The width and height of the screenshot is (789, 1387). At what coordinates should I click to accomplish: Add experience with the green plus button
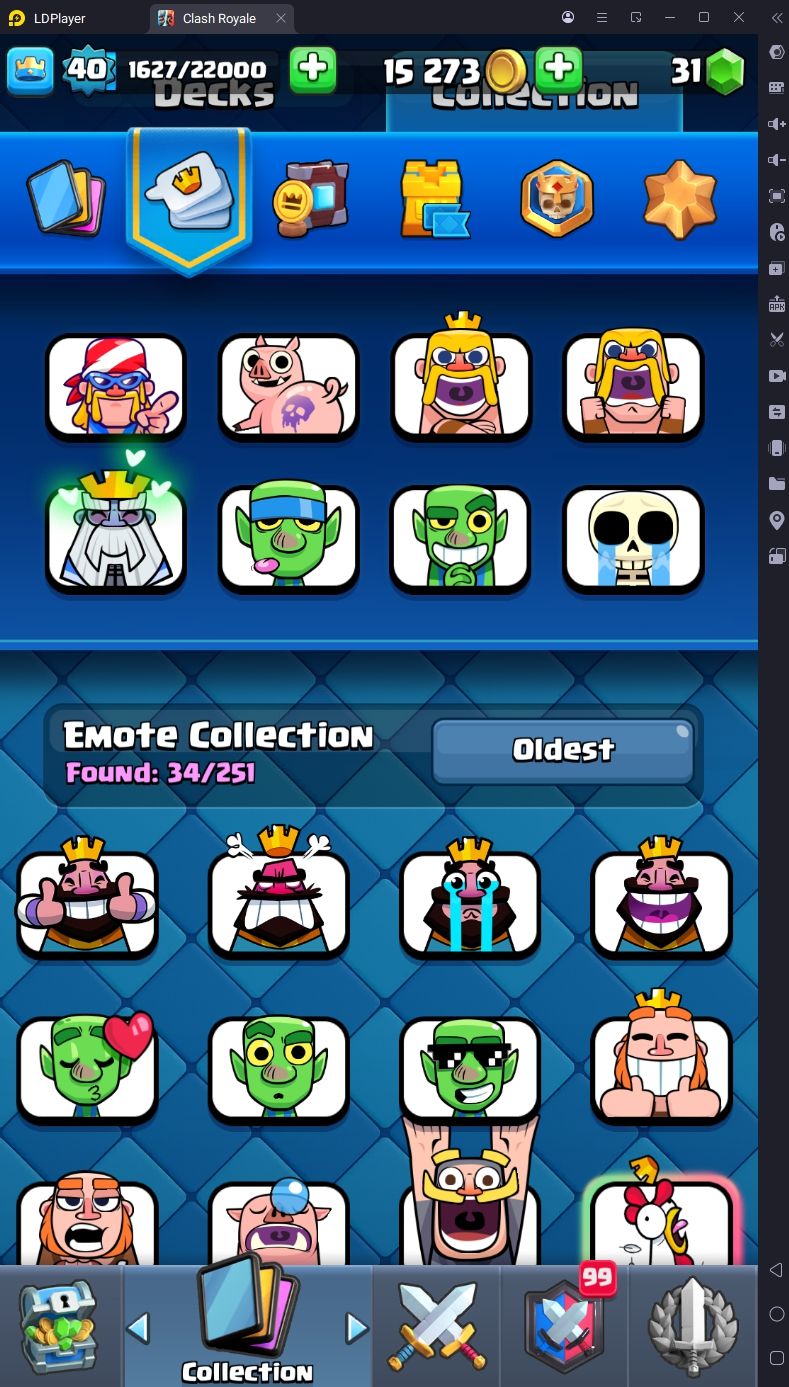[x=313, y=70]
